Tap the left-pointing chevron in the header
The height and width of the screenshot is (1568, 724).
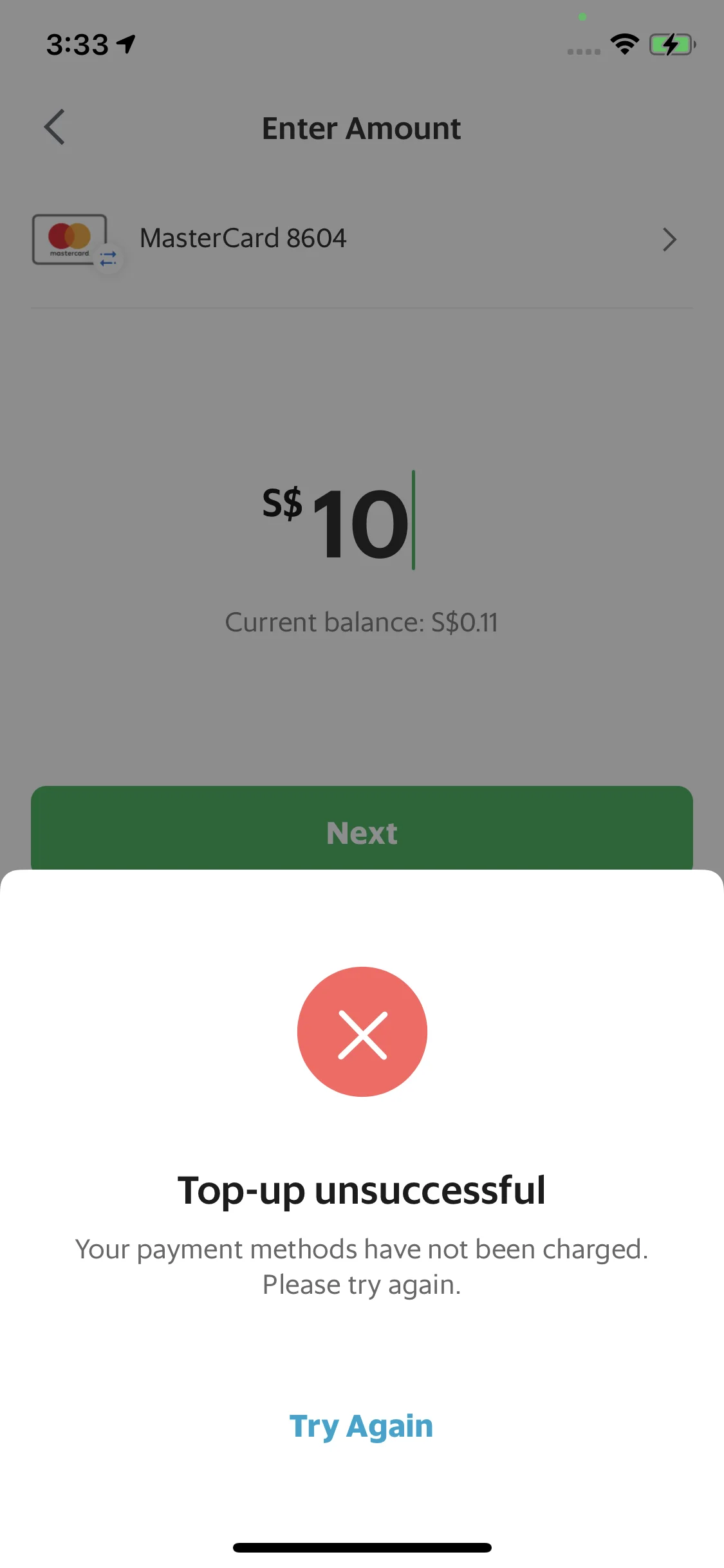point(55,127)
